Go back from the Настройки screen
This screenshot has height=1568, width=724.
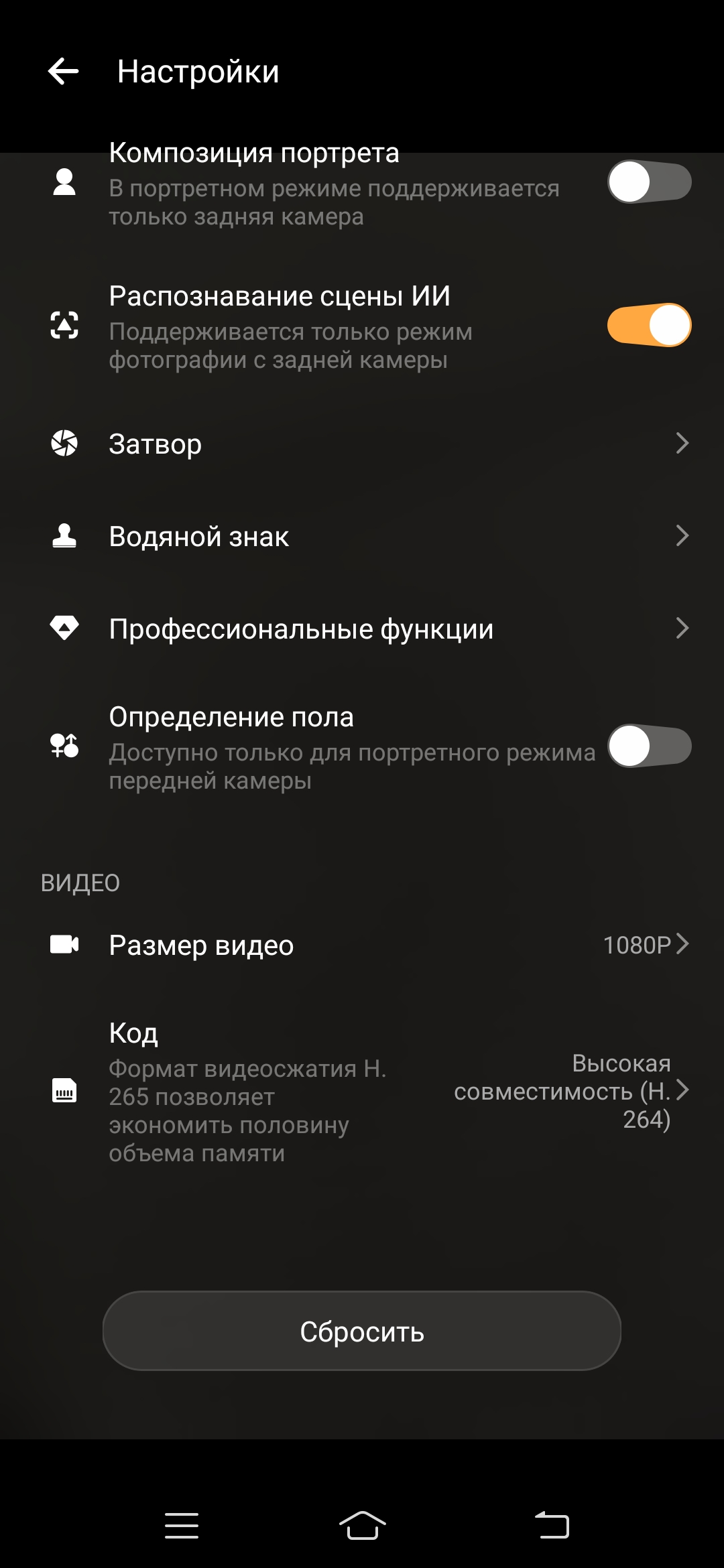64,71
